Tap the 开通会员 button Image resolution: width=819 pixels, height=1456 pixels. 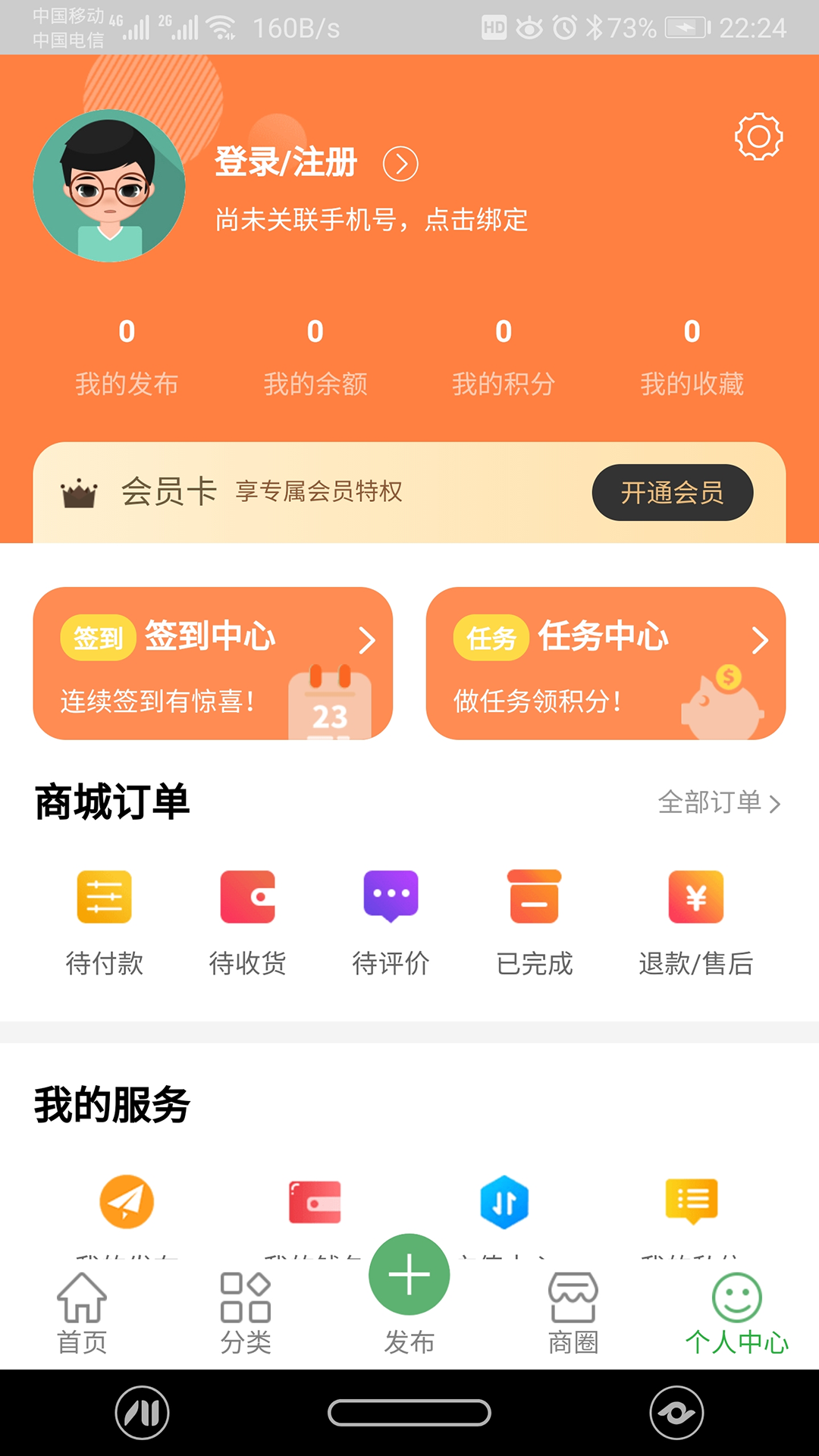pyautogui.click(x=672, y=493)
